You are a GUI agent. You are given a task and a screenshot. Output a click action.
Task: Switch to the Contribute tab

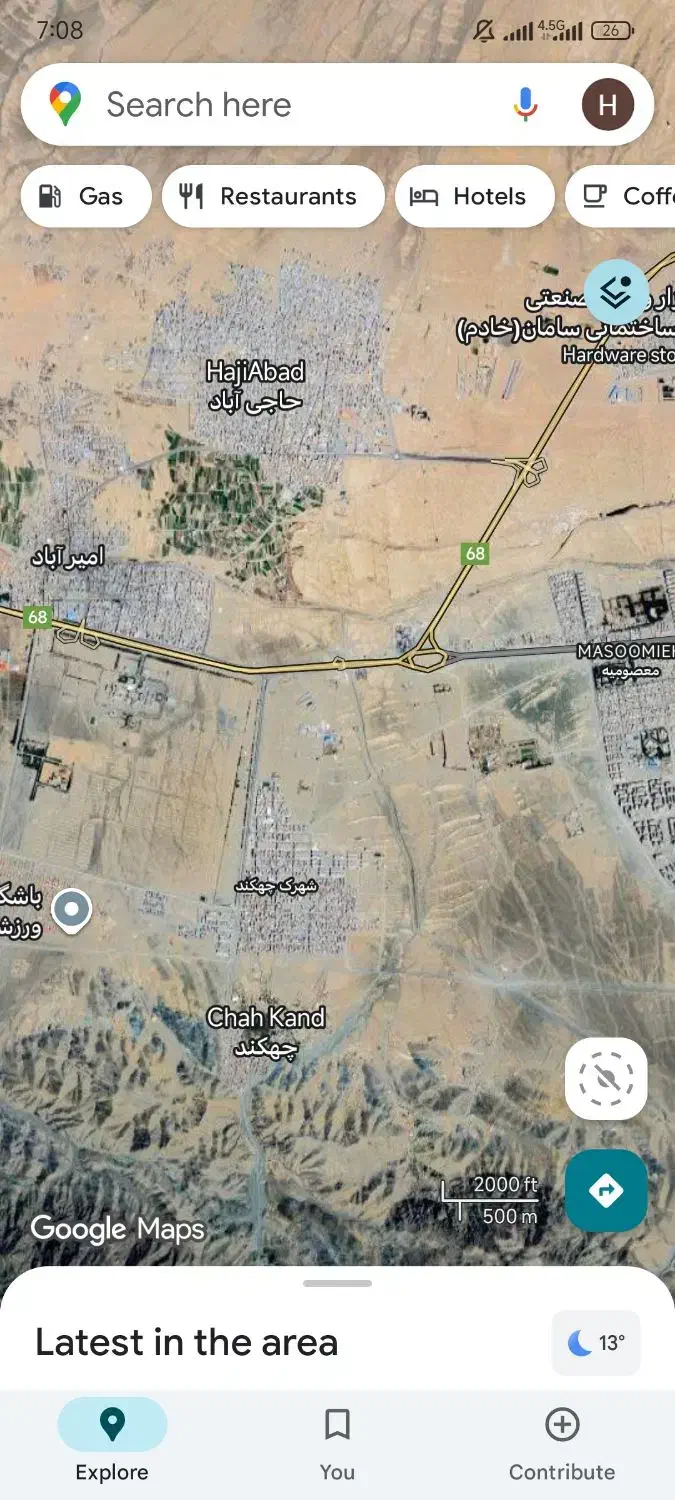pyautogui.click(x=562, y=1441)
